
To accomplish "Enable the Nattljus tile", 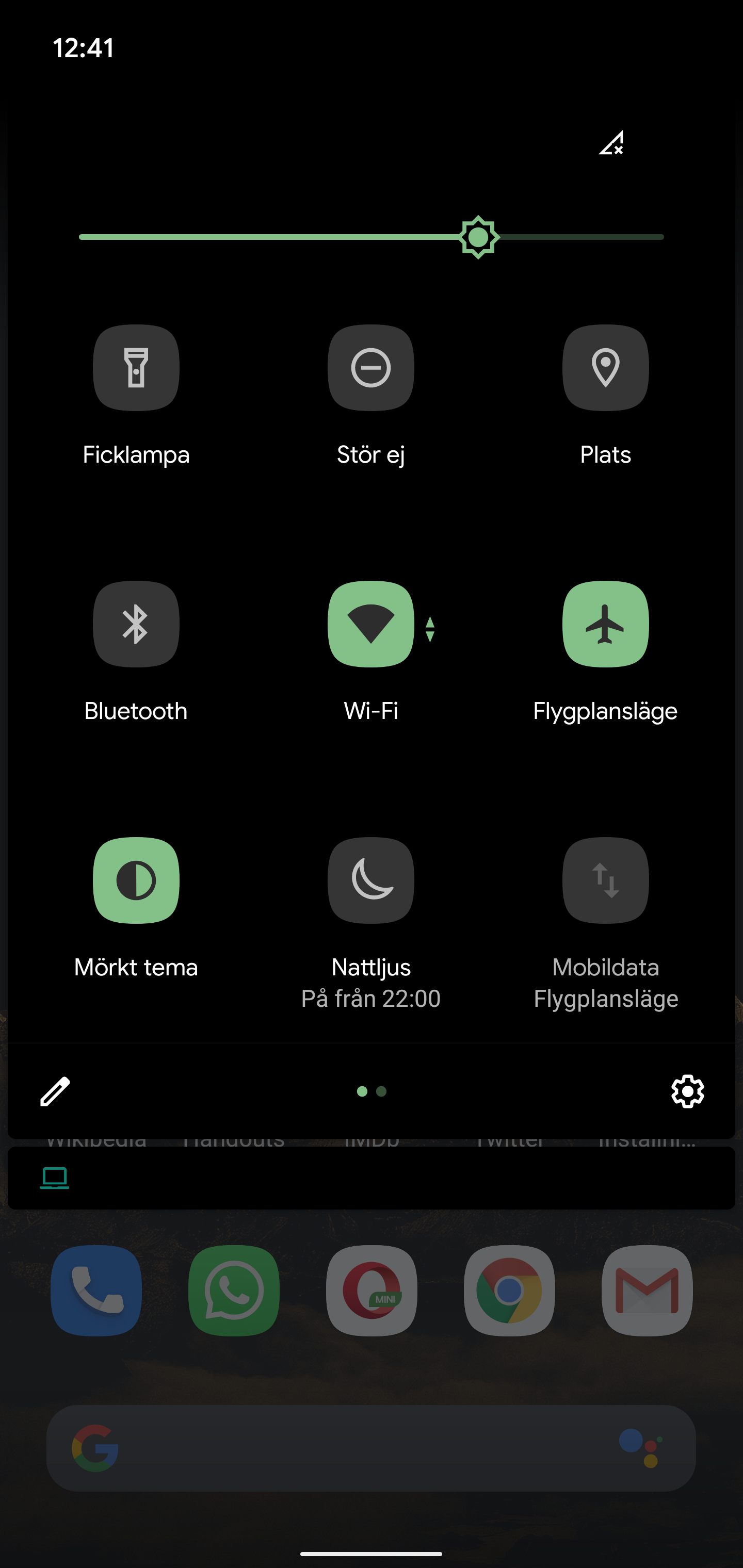I will [x=371, y=880].
